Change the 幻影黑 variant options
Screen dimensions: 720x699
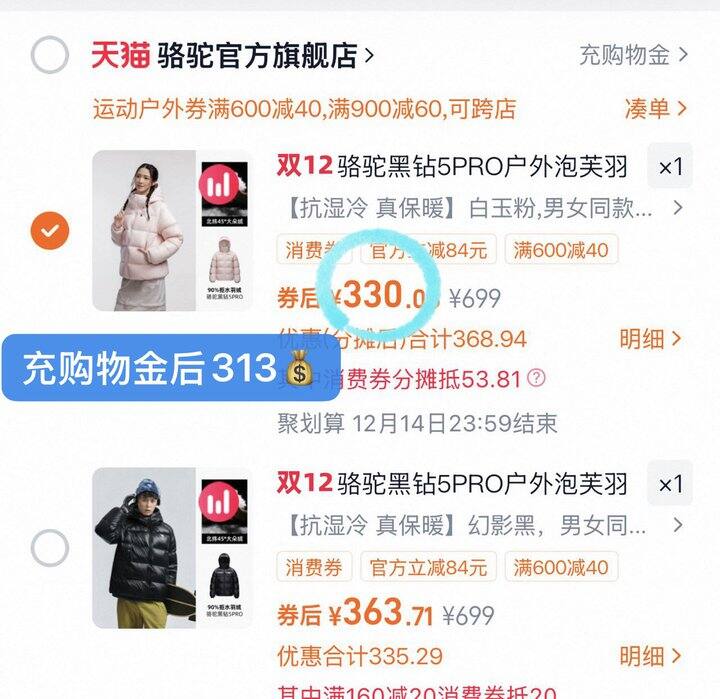(480, 524)
